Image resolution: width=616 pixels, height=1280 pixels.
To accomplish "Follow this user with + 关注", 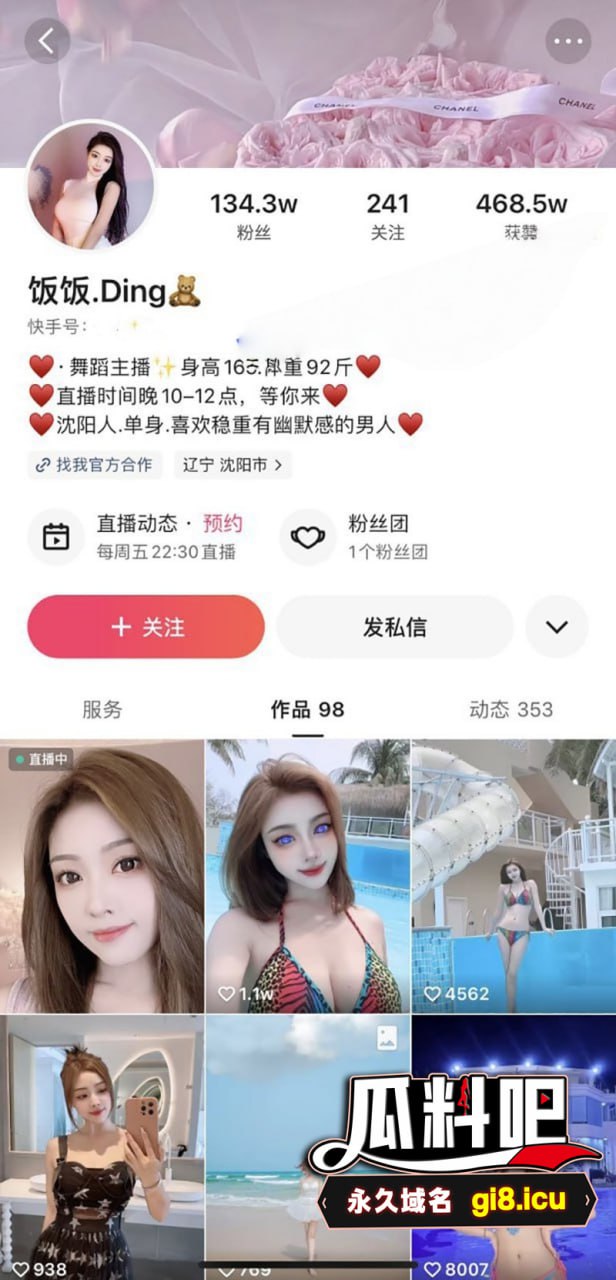I will (146, 627).
